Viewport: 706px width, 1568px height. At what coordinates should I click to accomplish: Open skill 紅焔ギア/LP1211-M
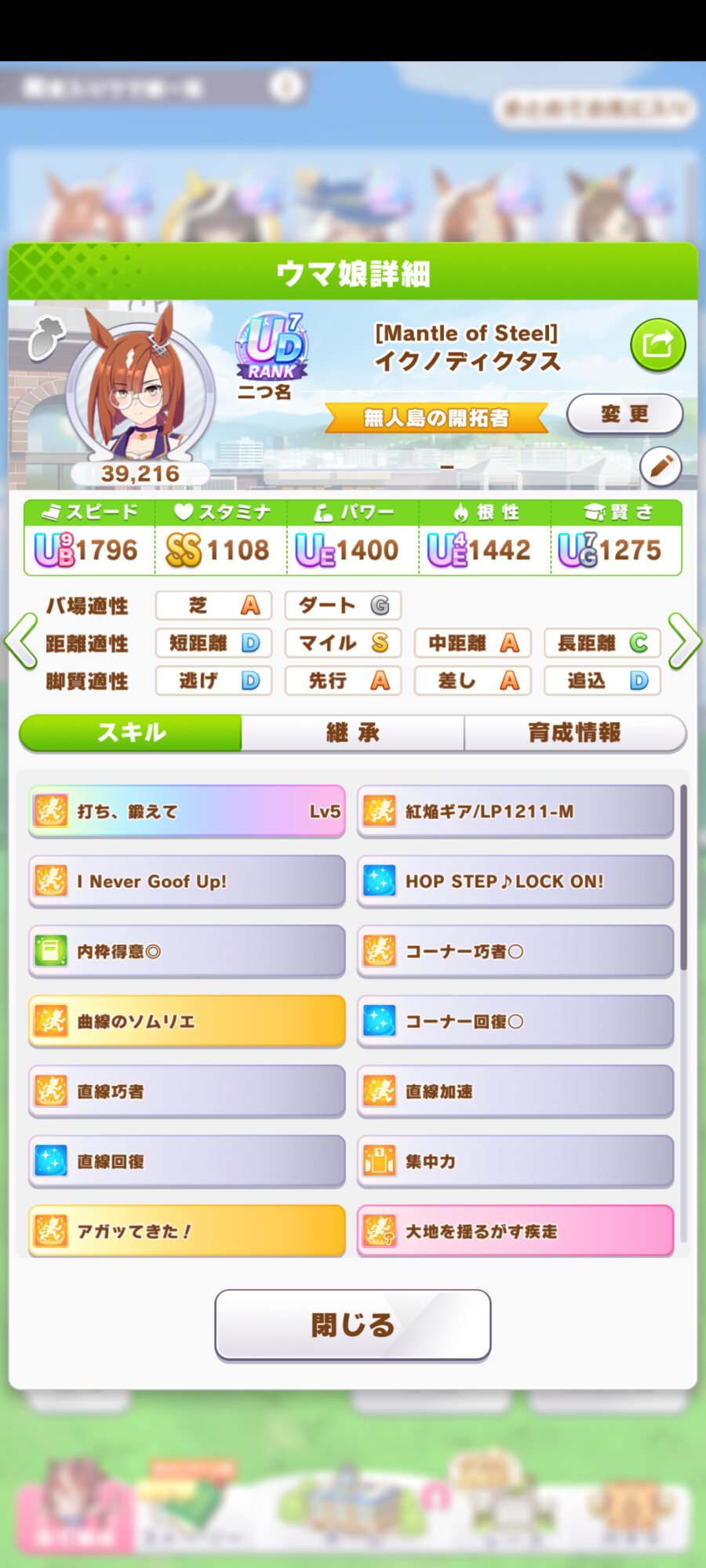point(515,811)
